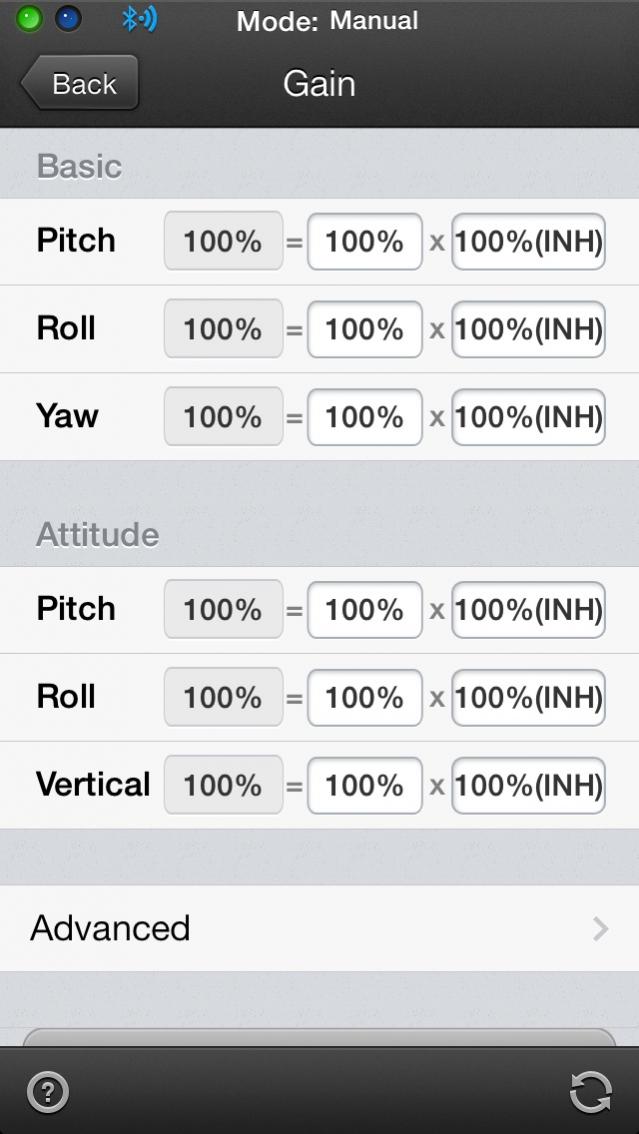
Task: Select Basic Pitch 100%(INH) field
Action: click(528, 242)
